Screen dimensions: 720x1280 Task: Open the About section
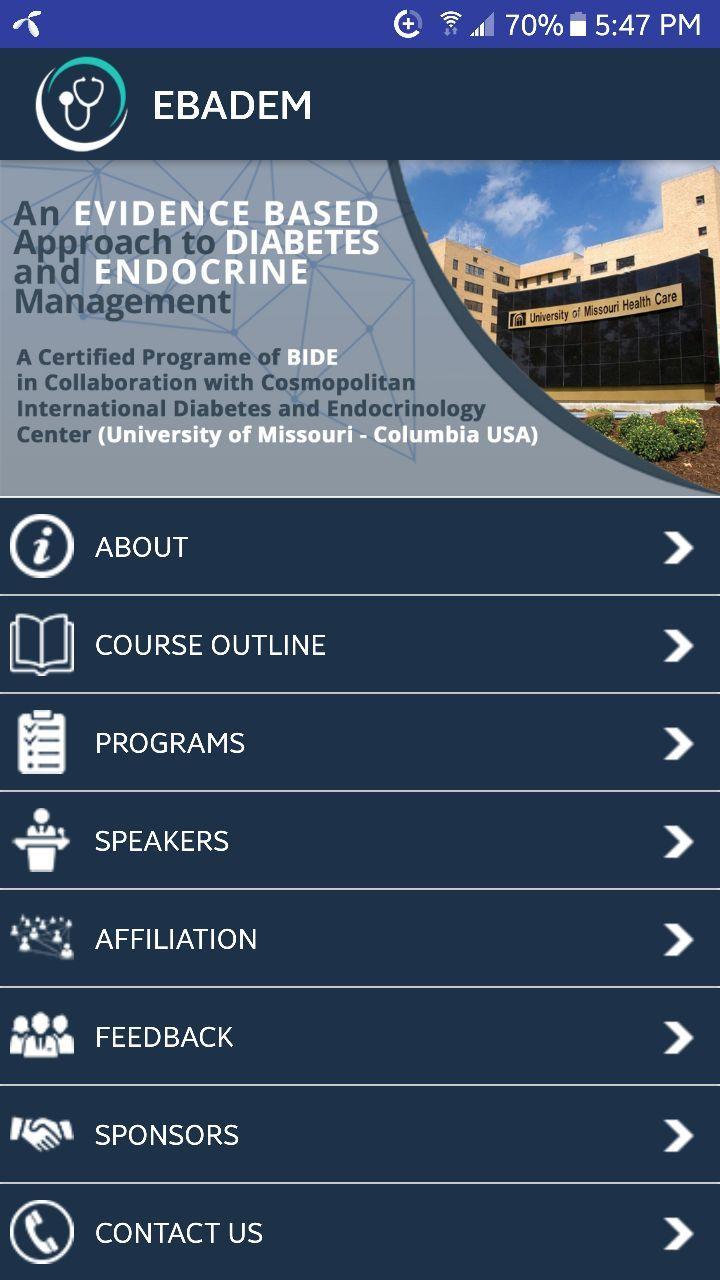(x=360, y=547)
